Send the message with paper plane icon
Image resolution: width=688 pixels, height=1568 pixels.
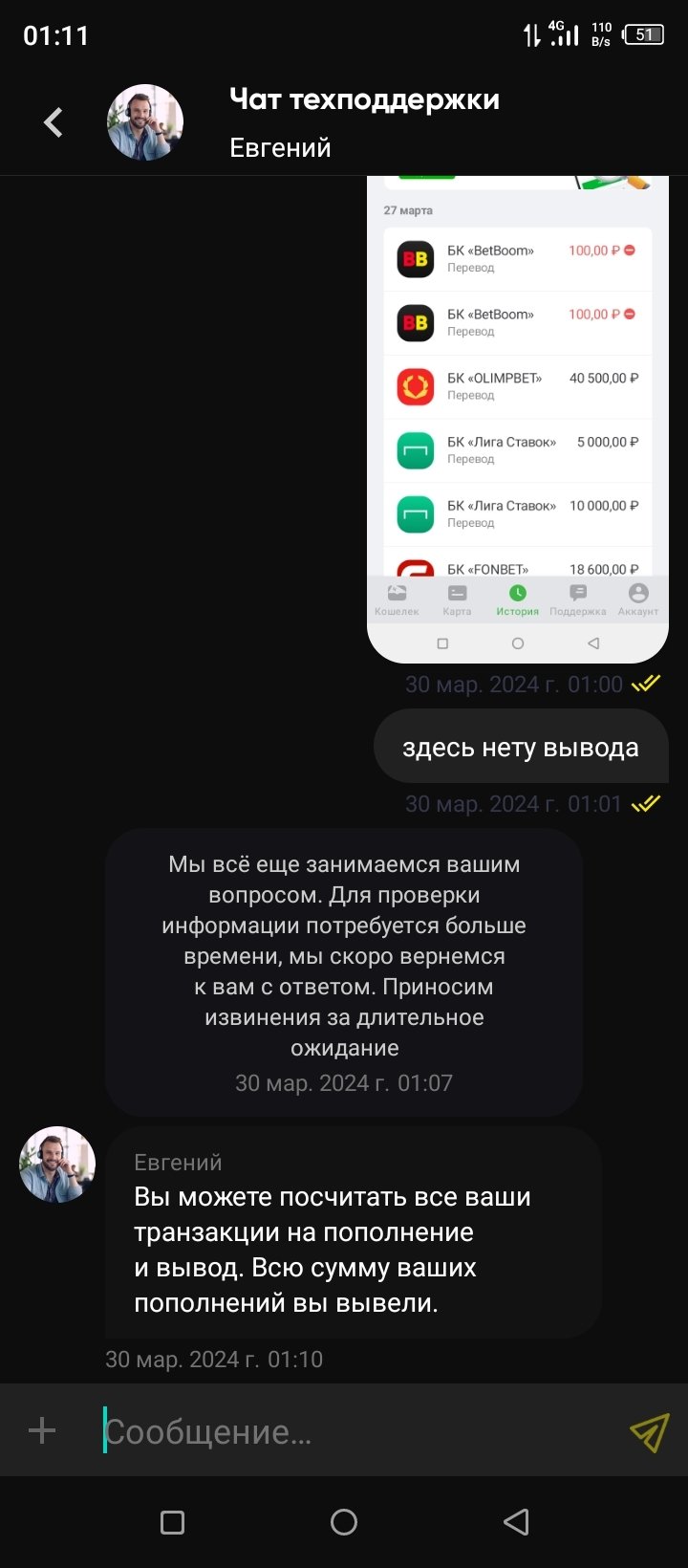pyautogui.click(x=649, y=1431)
